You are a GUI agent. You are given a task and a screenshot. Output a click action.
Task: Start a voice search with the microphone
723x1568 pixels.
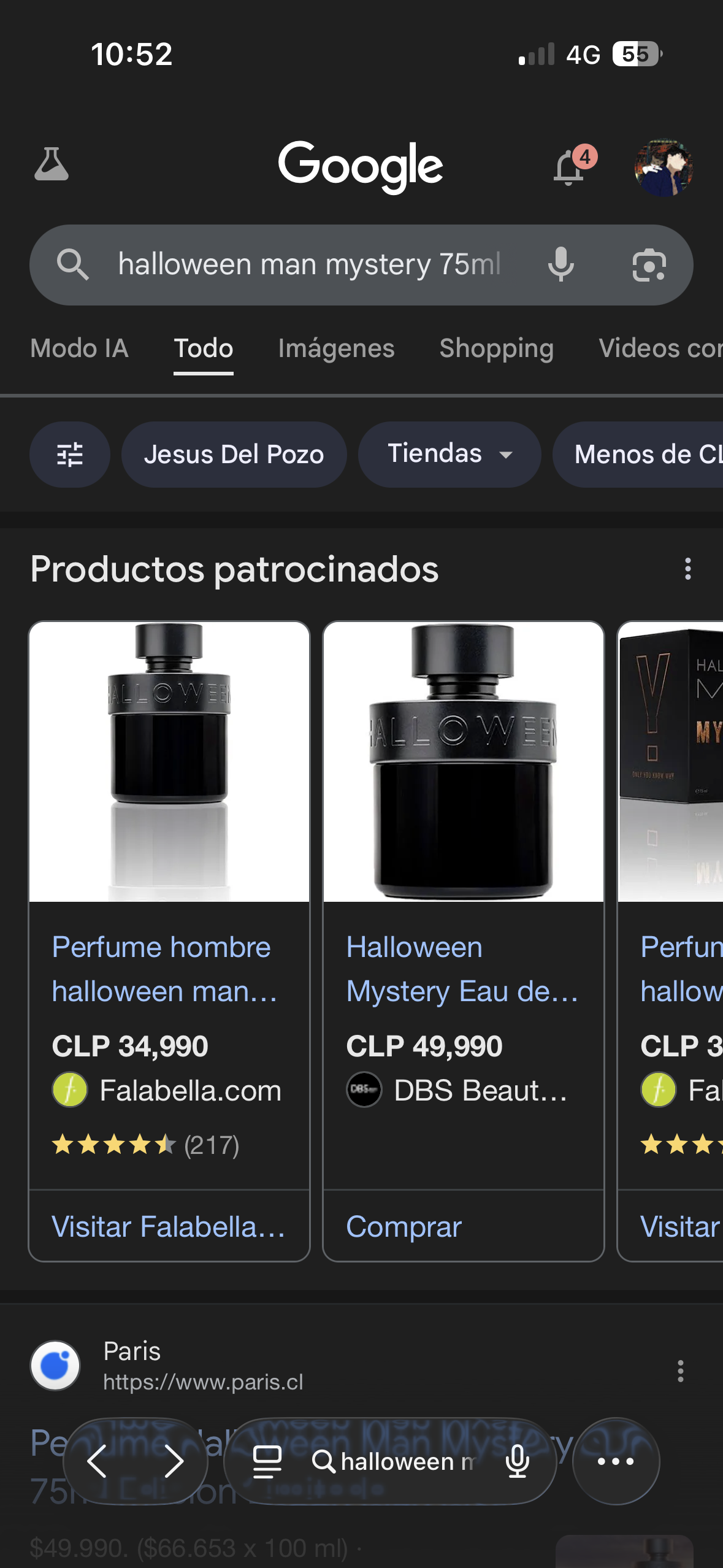point(560,264)
